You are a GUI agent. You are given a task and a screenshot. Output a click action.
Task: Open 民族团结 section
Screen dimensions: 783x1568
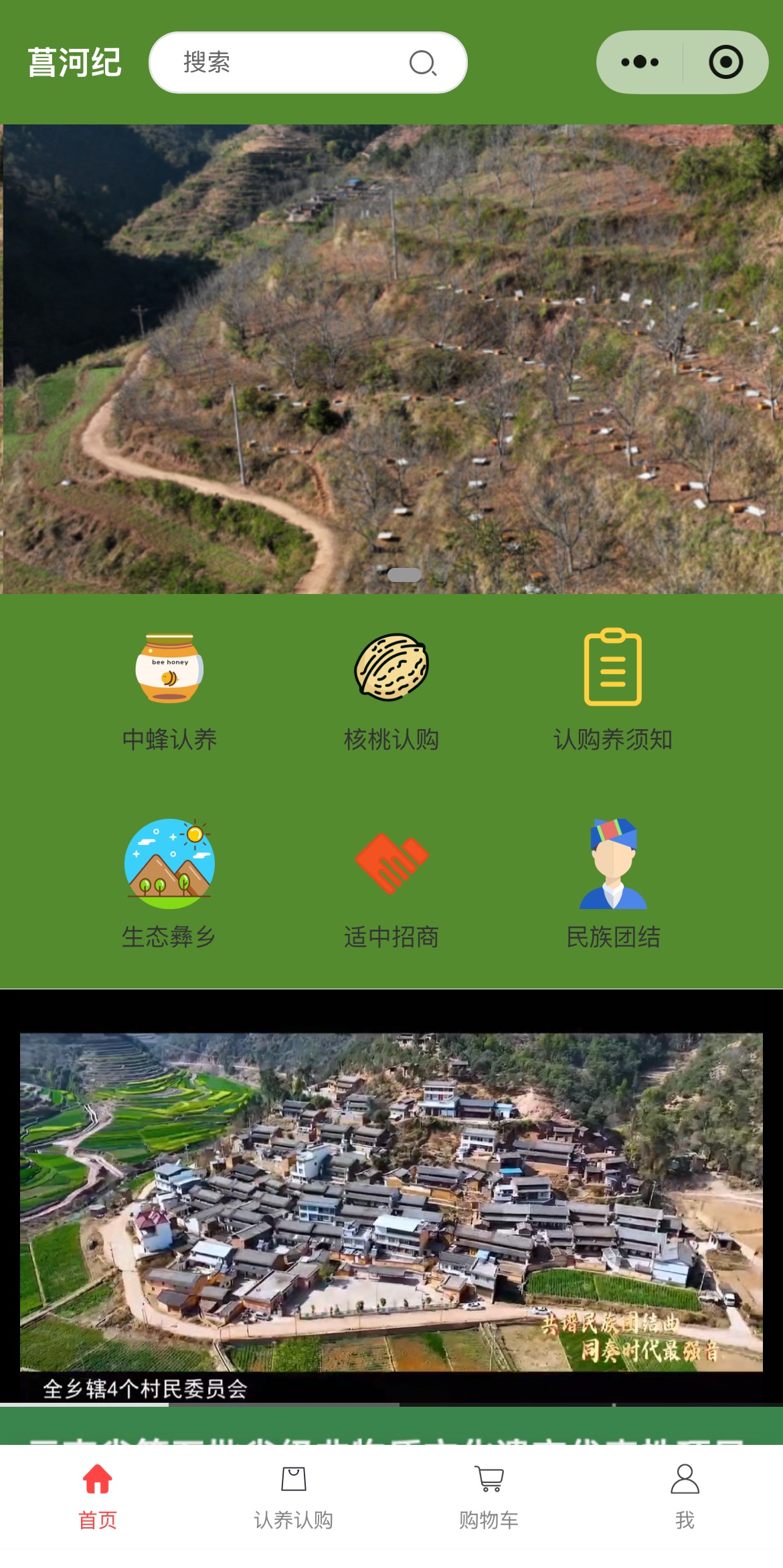[612, 883]
